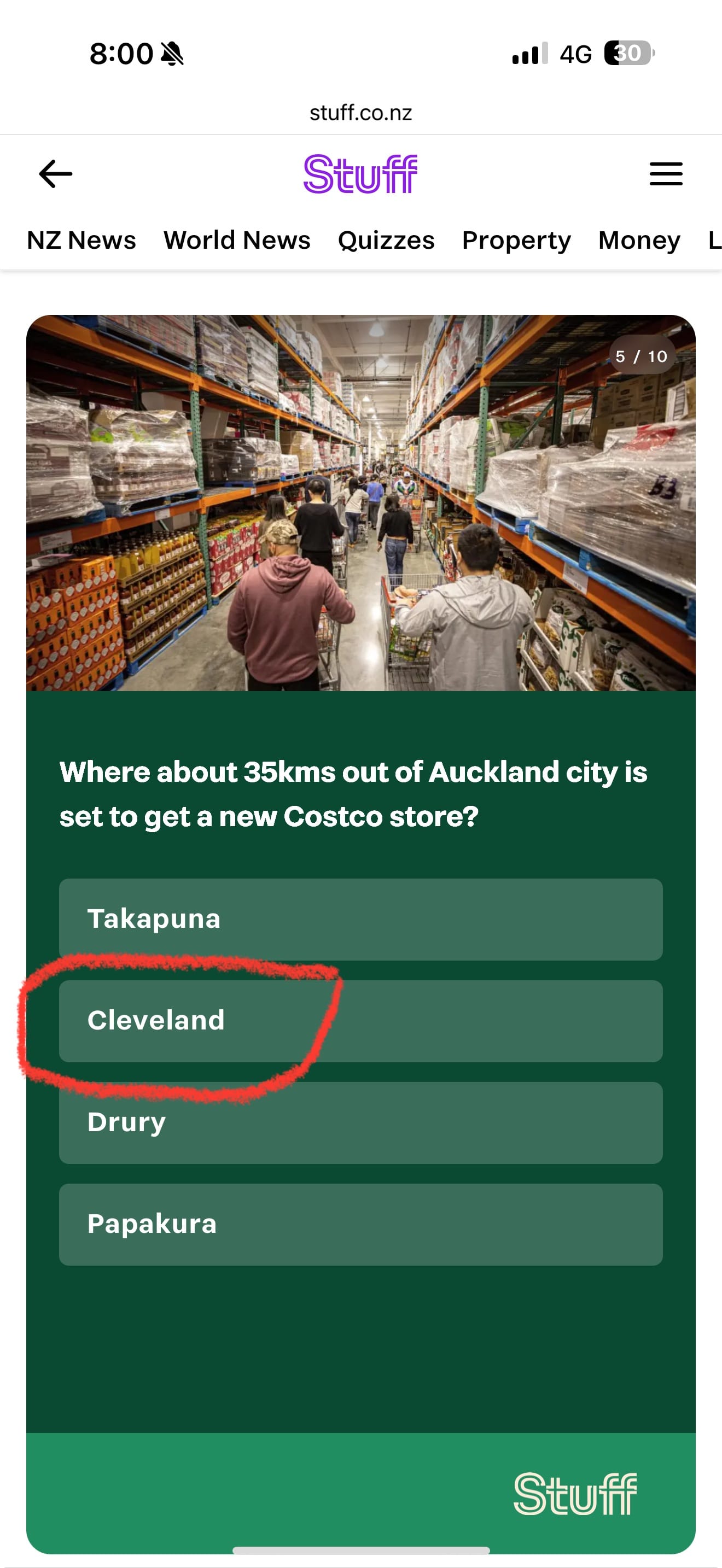Pick Drury as the answer

(x=360, y=1122)
